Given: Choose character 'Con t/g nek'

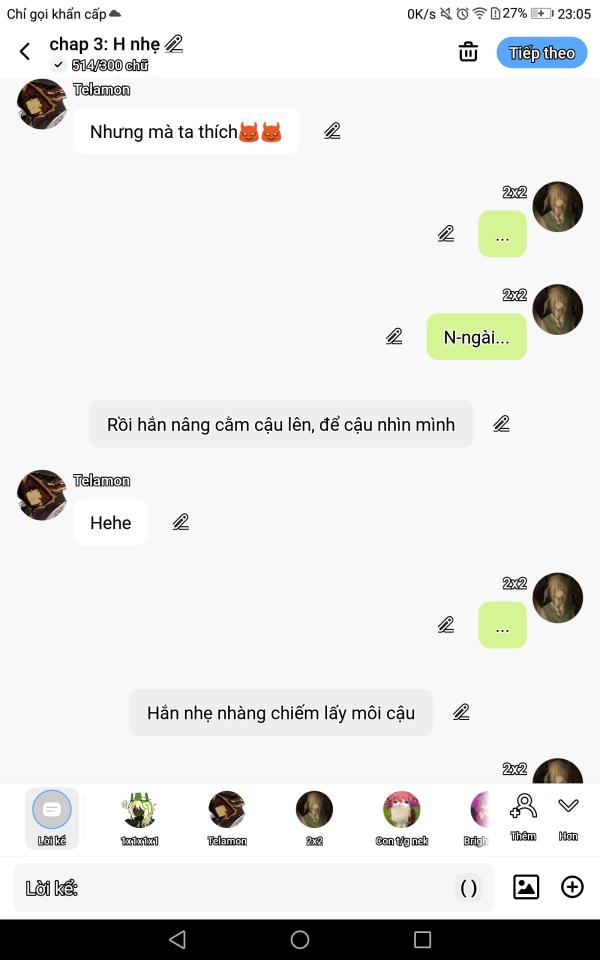Looking at the screenshot, I should click(401, 817).
